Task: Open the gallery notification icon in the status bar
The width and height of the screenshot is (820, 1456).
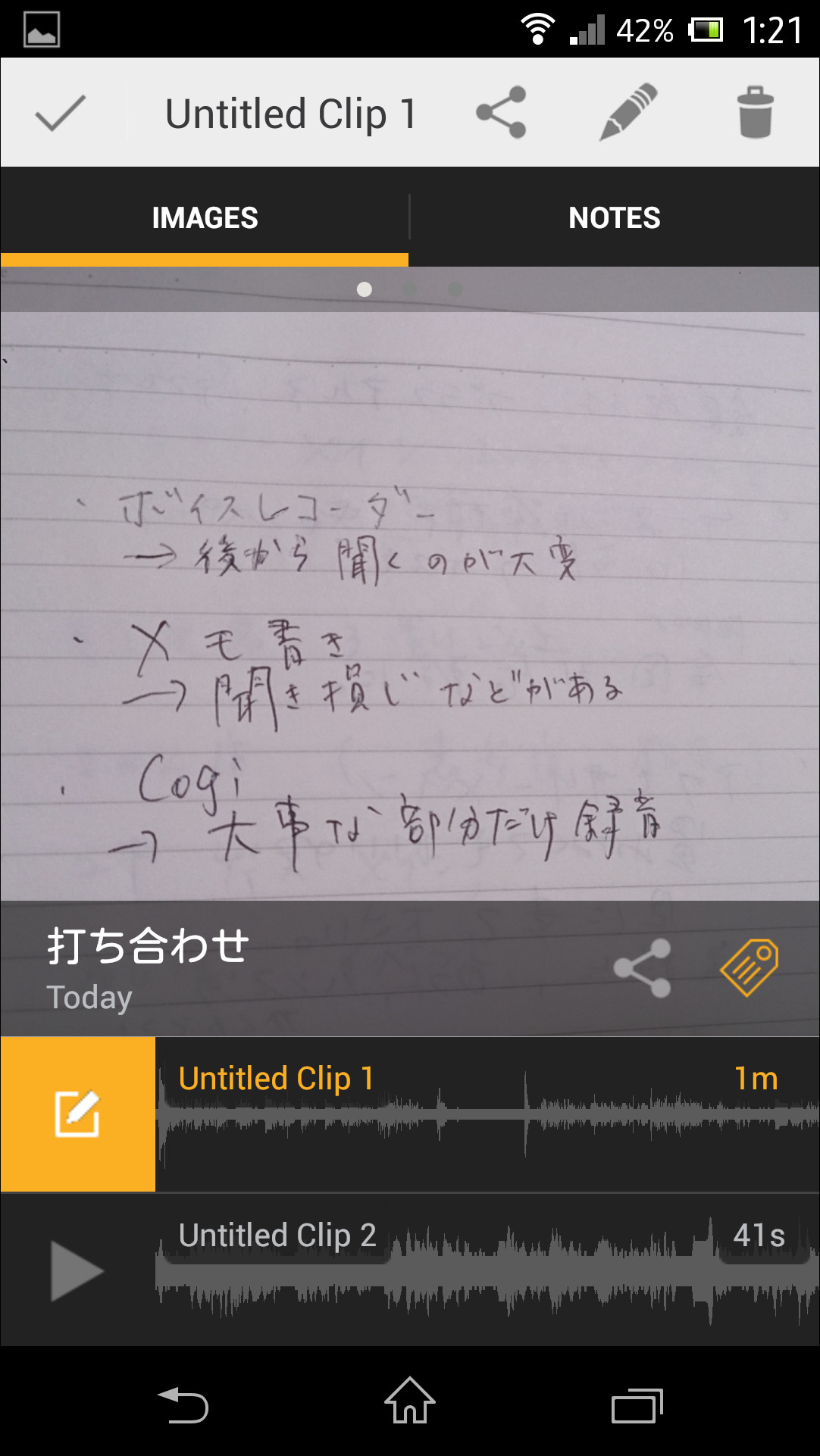Action: [x=42, y=30]
